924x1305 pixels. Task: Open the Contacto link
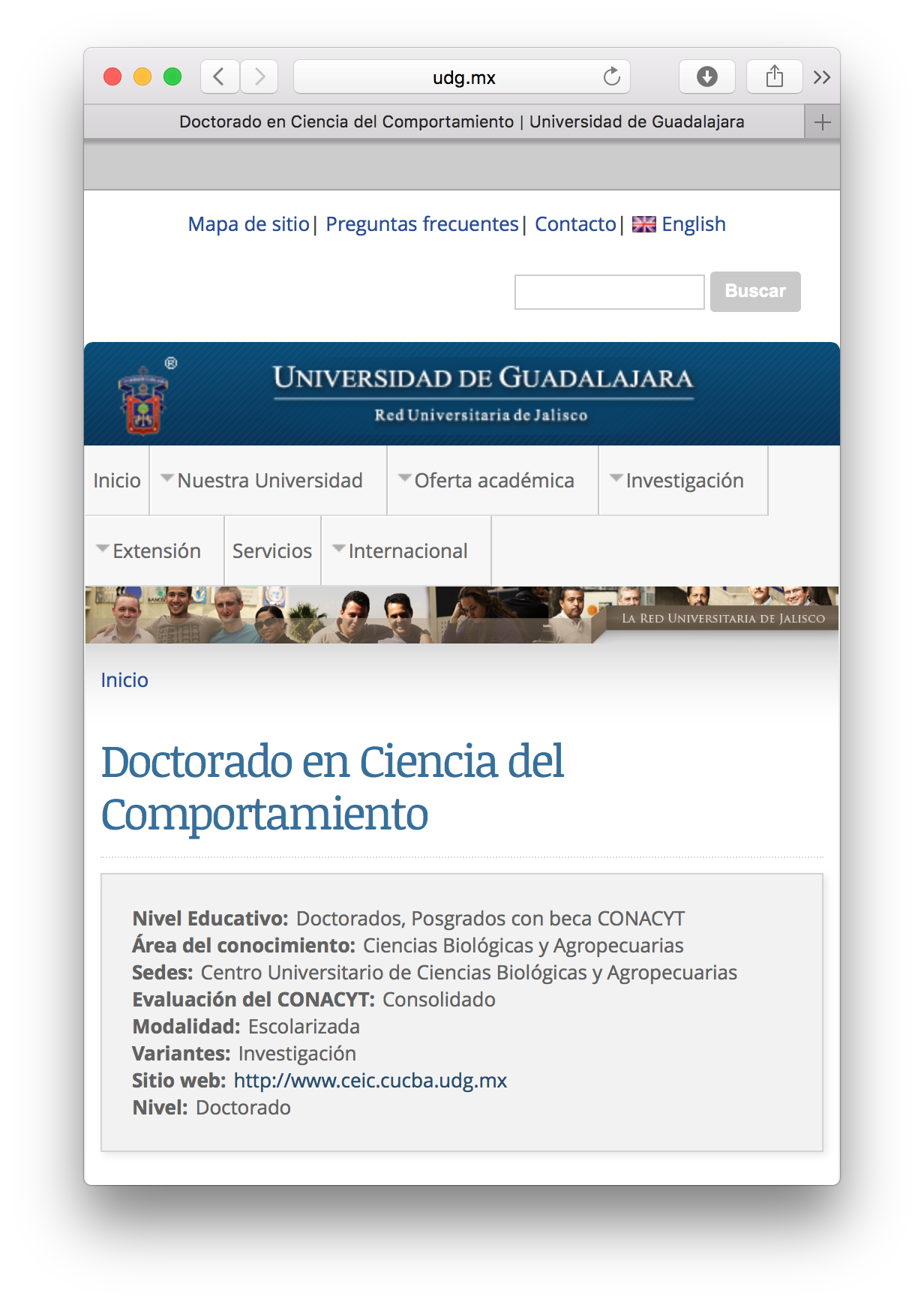click(x=575, y=224)
